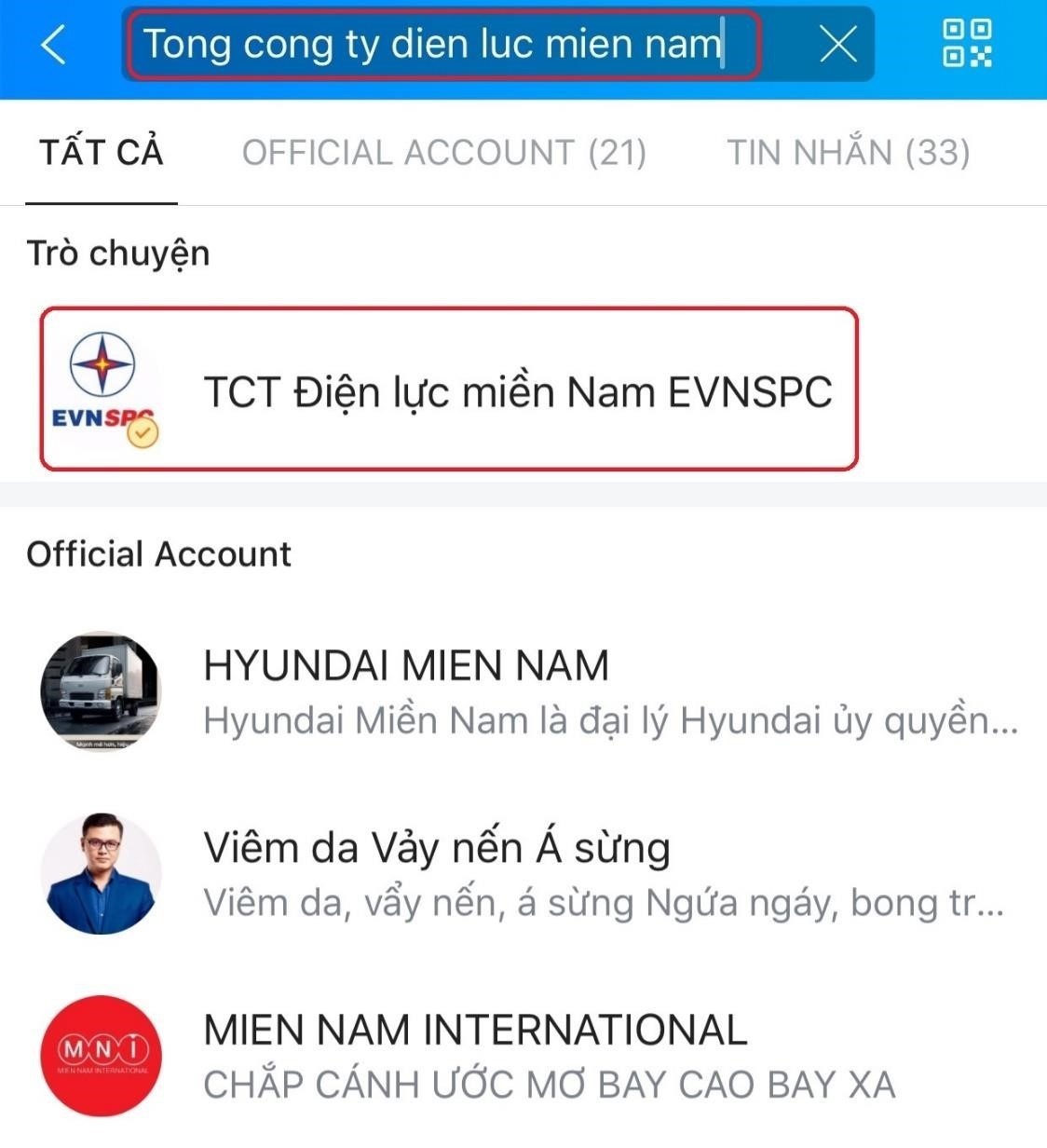Tap the Official Account section header
The height and width of the screenshot is (1148, 1047).
coord(159,553)
